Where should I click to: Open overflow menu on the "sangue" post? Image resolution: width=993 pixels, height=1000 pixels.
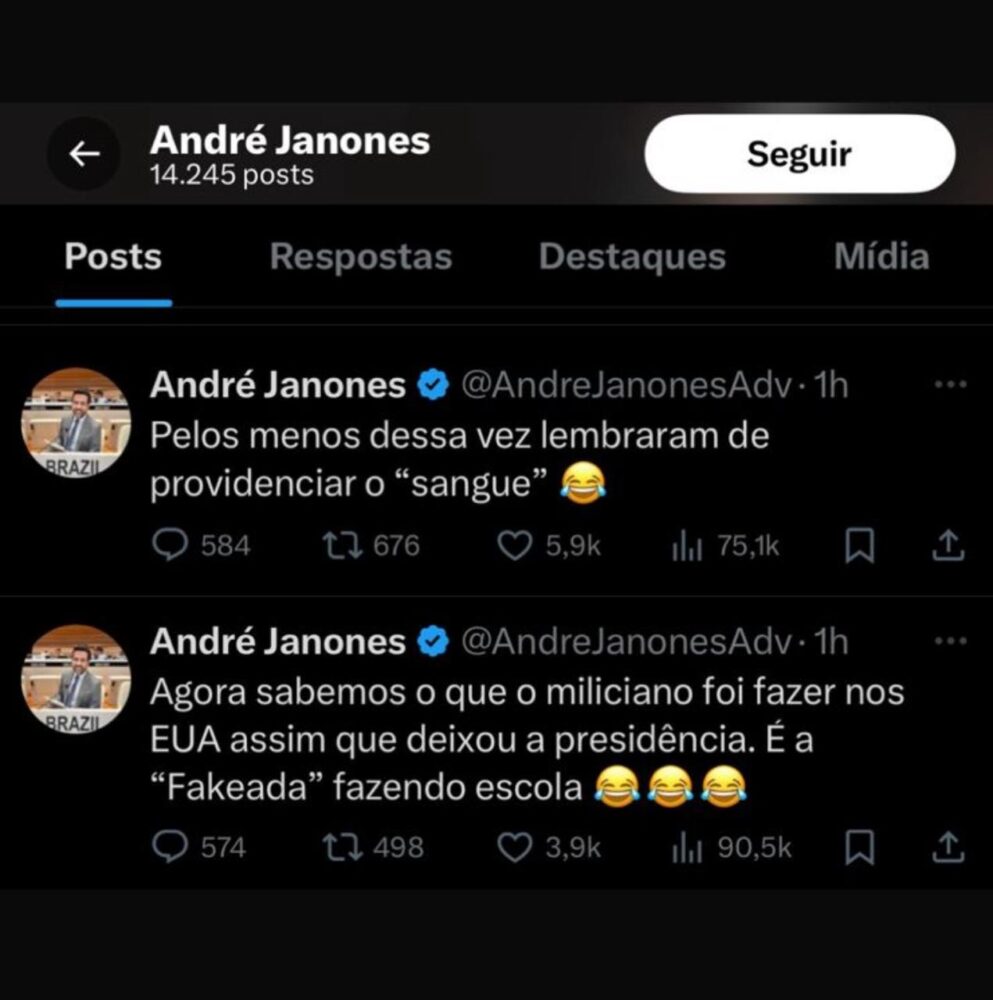(x=948, y=384)
